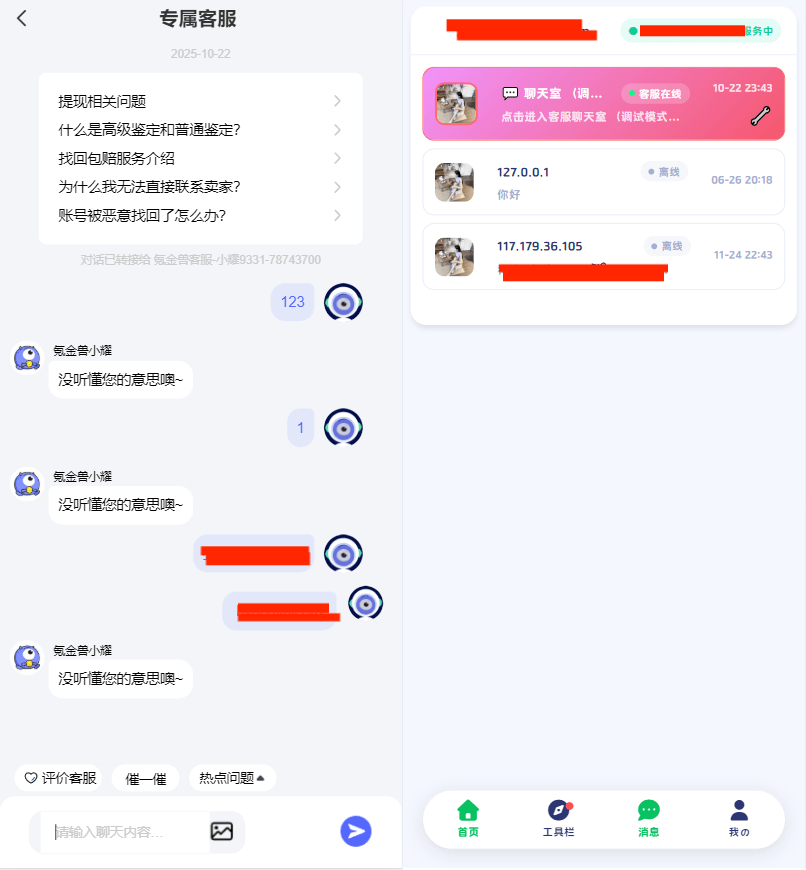Image resolution: width=806 pixels, height=870 pixels.
Task: Click the back arrow on 专属客服 page
Action: [22, 18]
